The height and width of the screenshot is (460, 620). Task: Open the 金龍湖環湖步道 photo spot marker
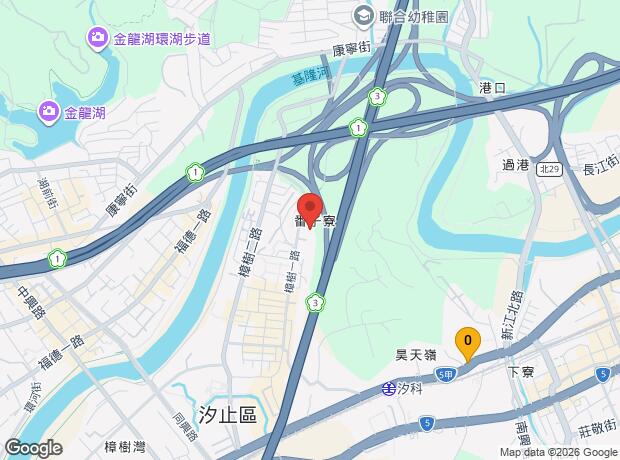[x=99, y=38]
